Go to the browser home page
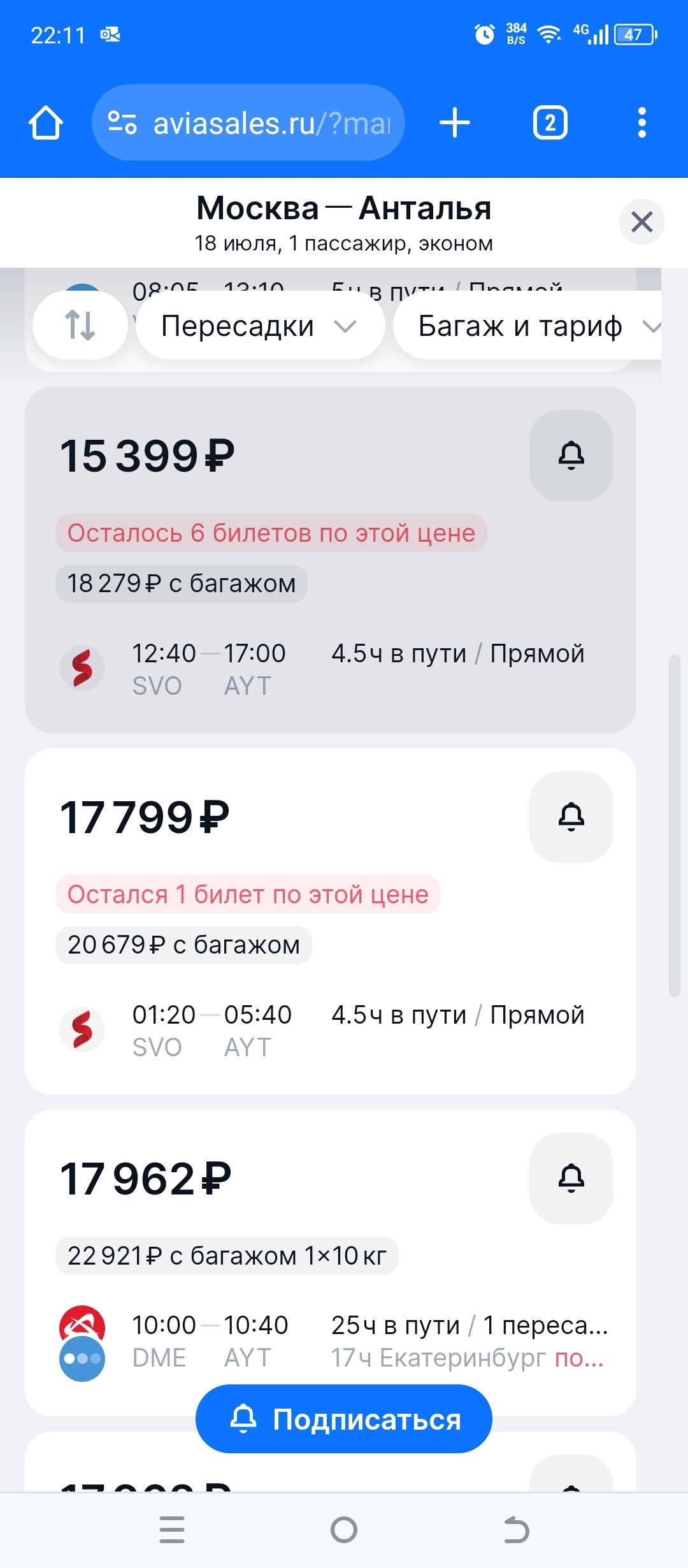Viewport: 688px width, 1568px height. (46, 122)
